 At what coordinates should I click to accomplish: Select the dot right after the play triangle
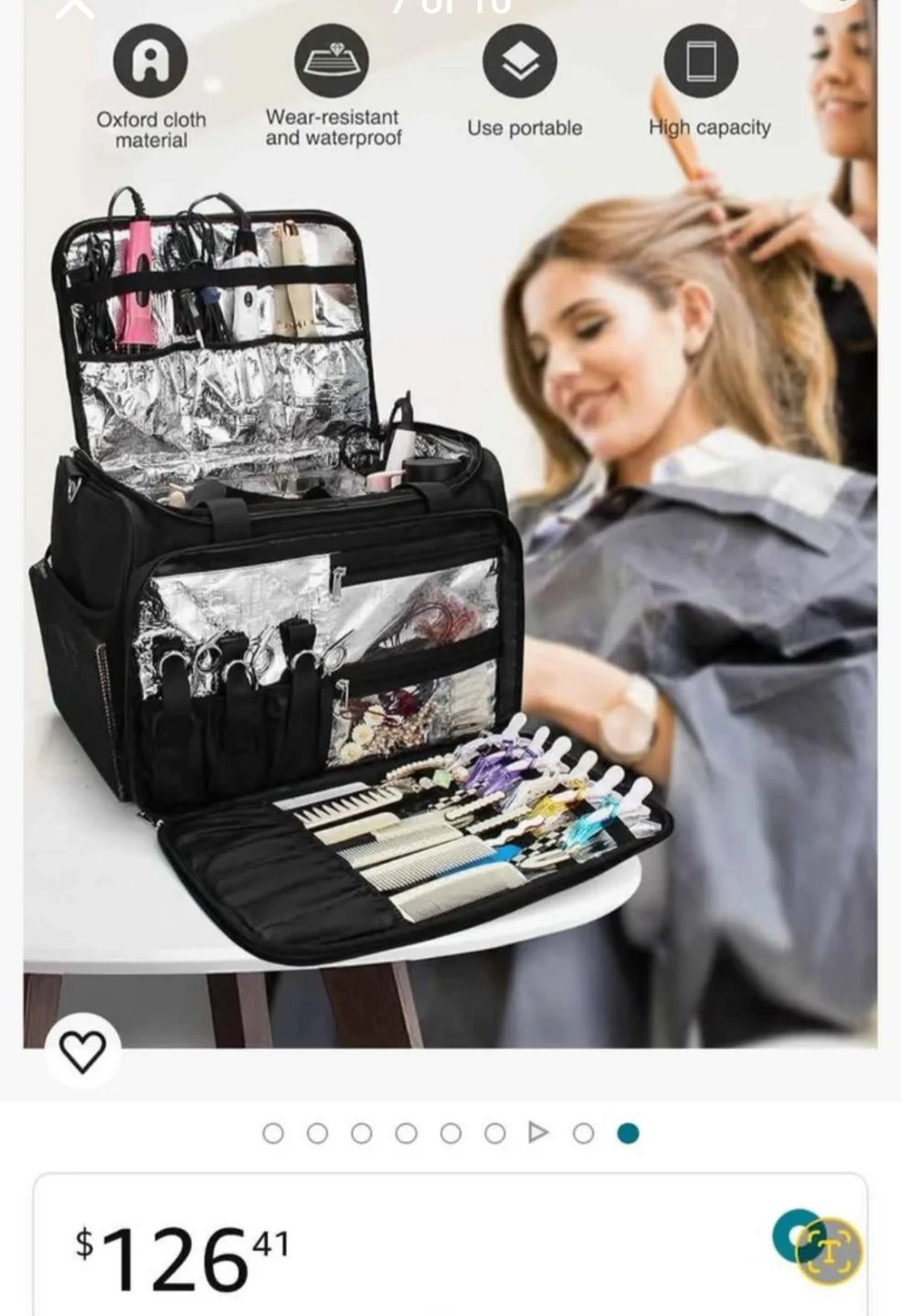pos(583,1131)
